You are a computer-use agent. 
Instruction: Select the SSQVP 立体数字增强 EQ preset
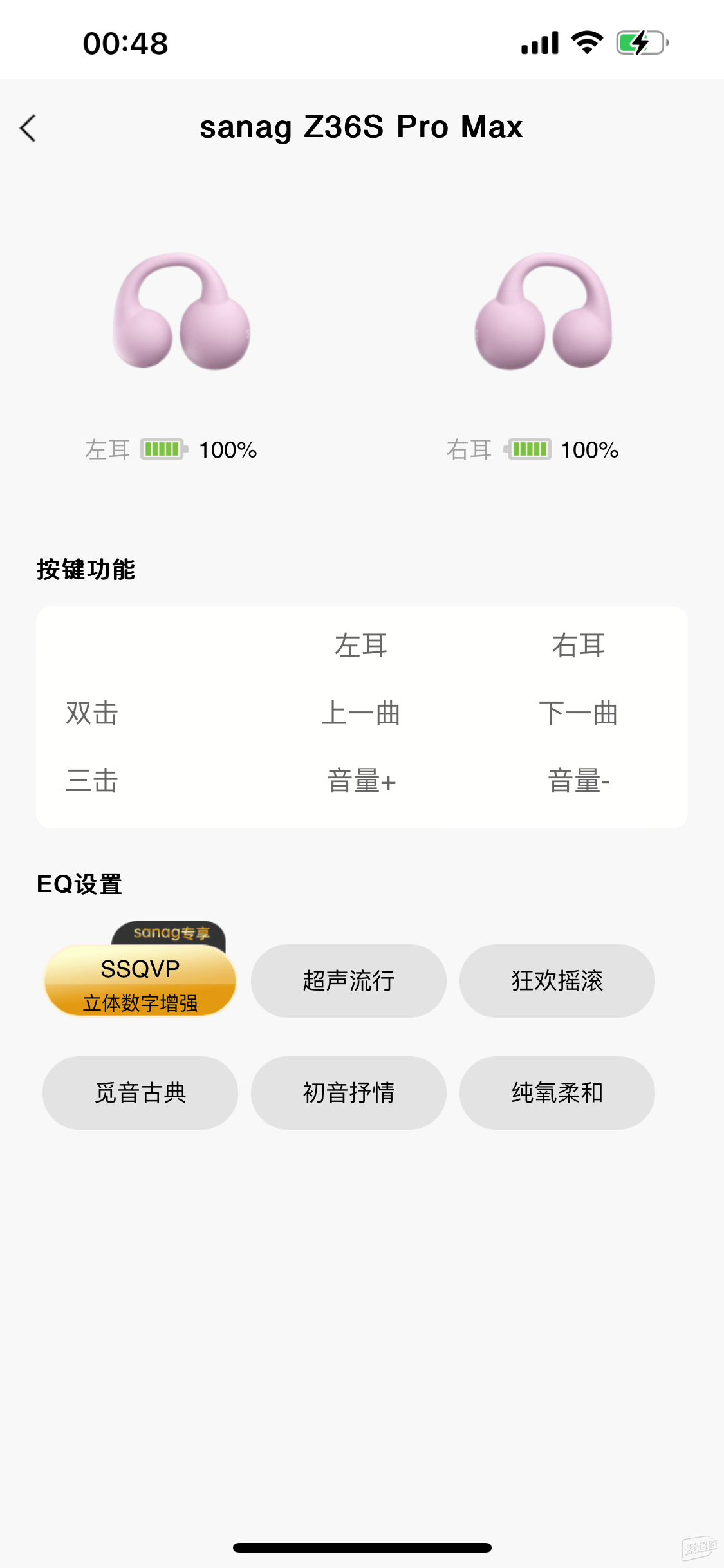pyautogui.click(x=140, y=980)
